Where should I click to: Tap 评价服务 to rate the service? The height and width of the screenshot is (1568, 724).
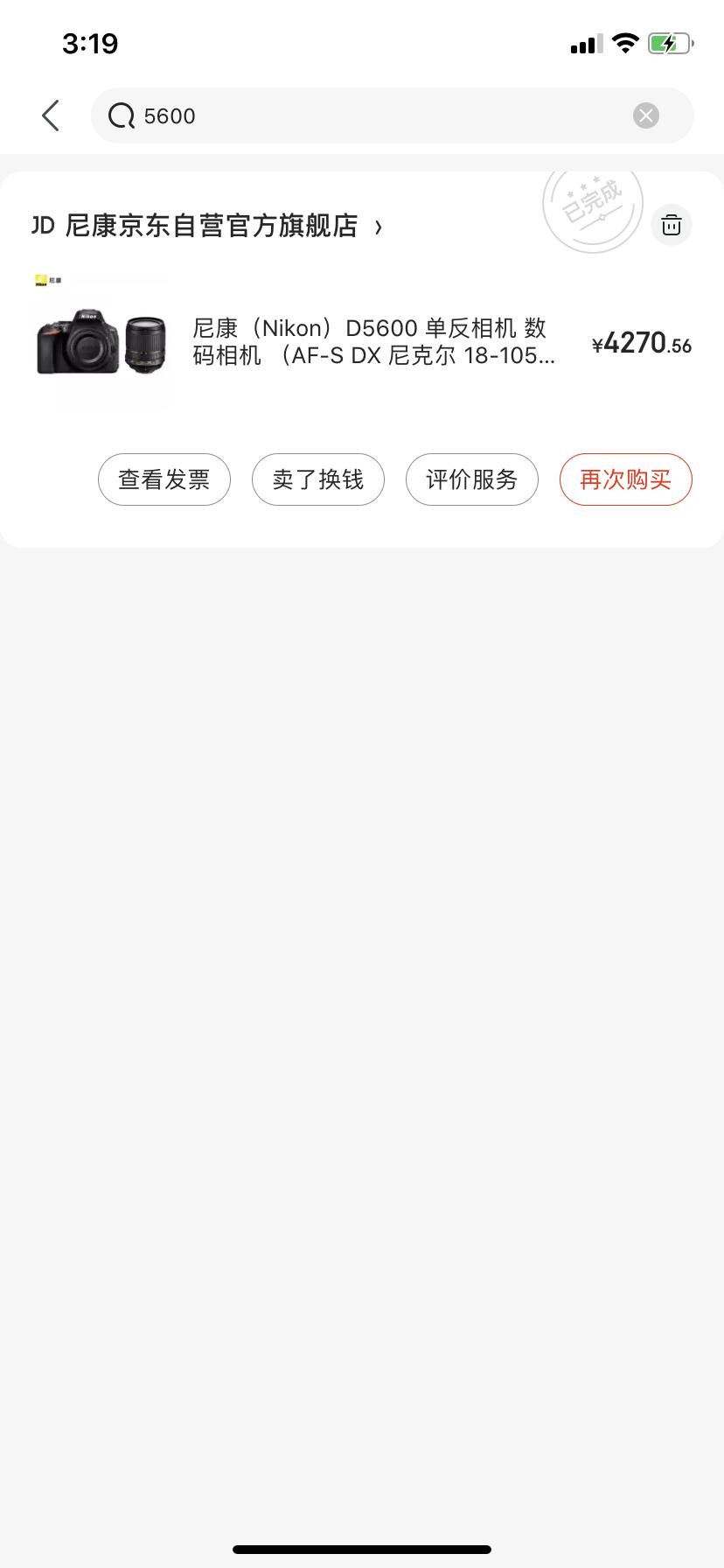coord(471,479)
